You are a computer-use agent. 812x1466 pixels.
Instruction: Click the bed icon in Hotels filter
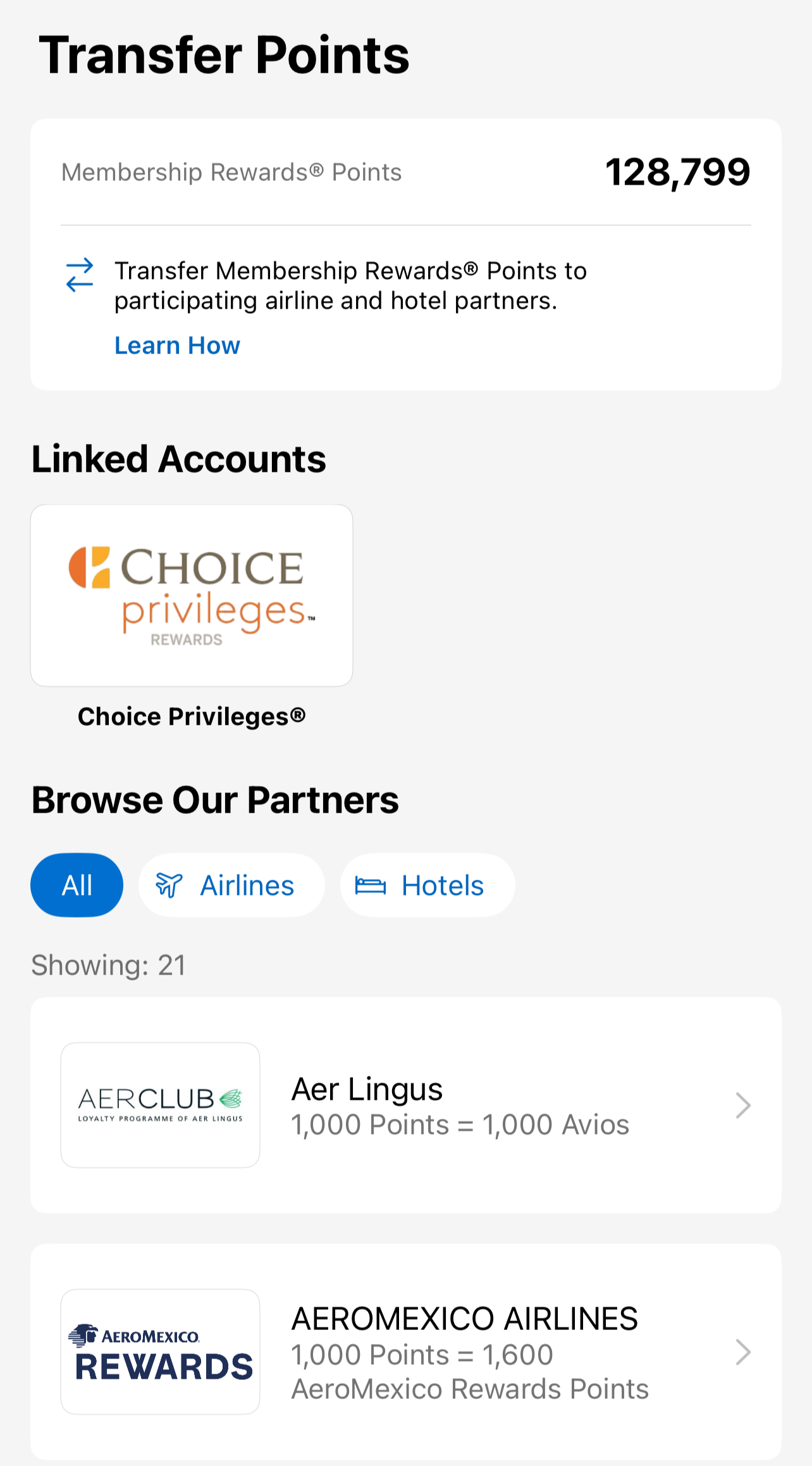[x=370, y=885]
